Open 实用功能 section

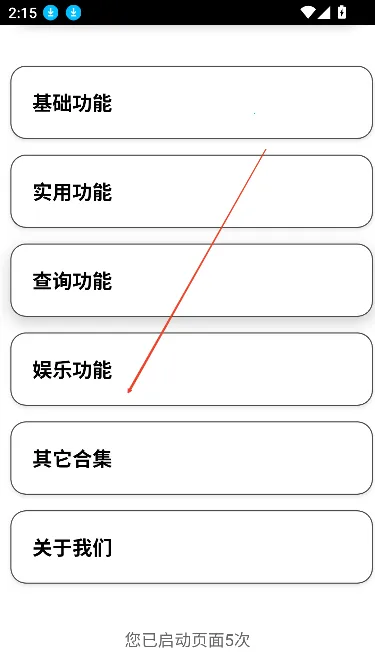[191, 191]
